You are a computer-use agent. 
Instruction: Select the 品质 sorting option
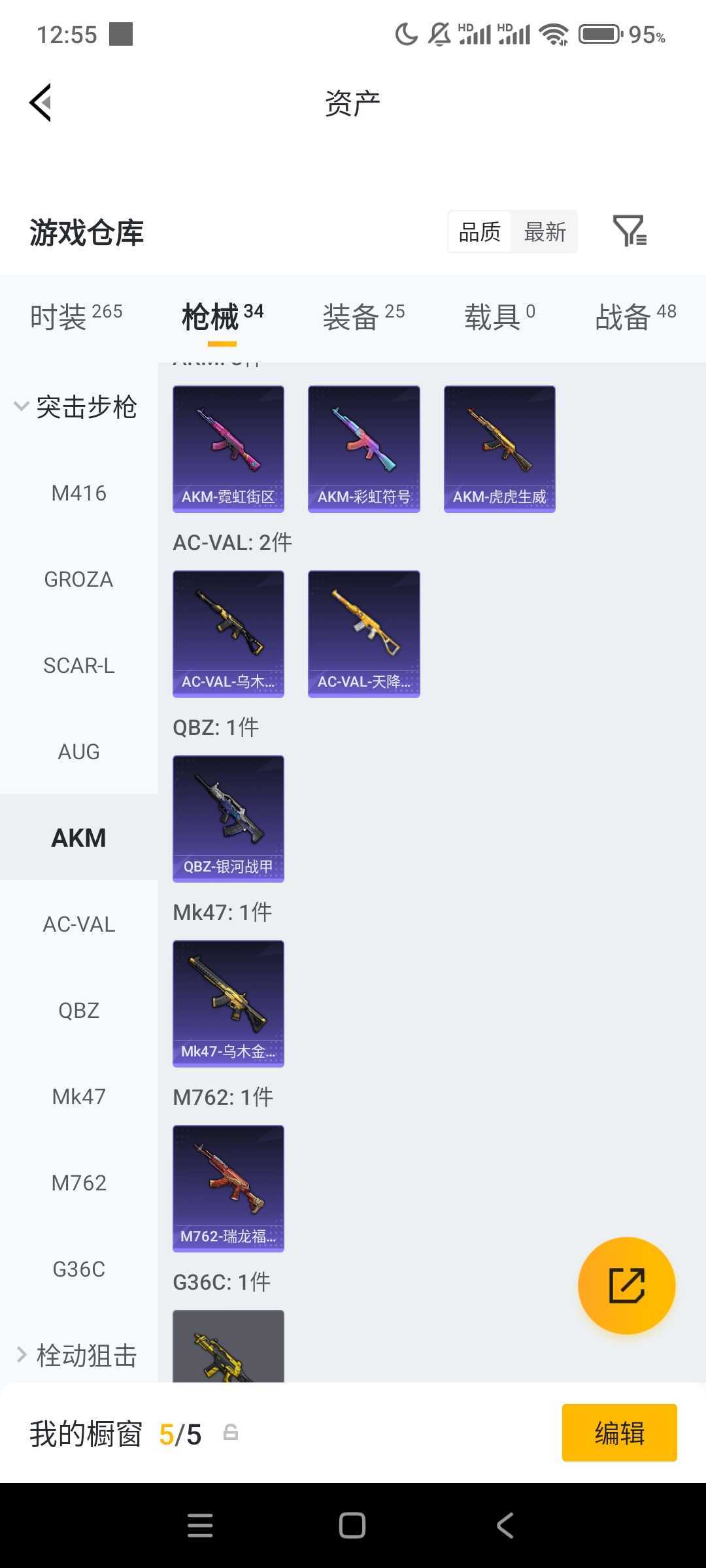tap(480, 232)
